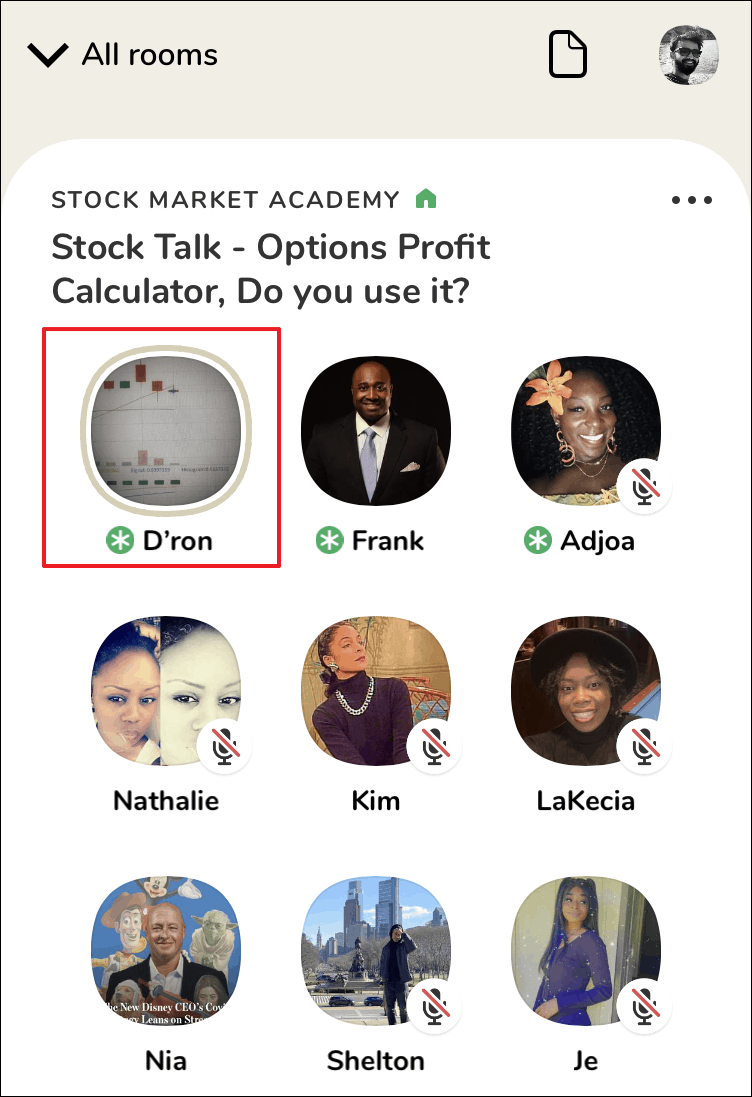Open your profile picture at top
752x1097 pixels.
tap(688, 55)
